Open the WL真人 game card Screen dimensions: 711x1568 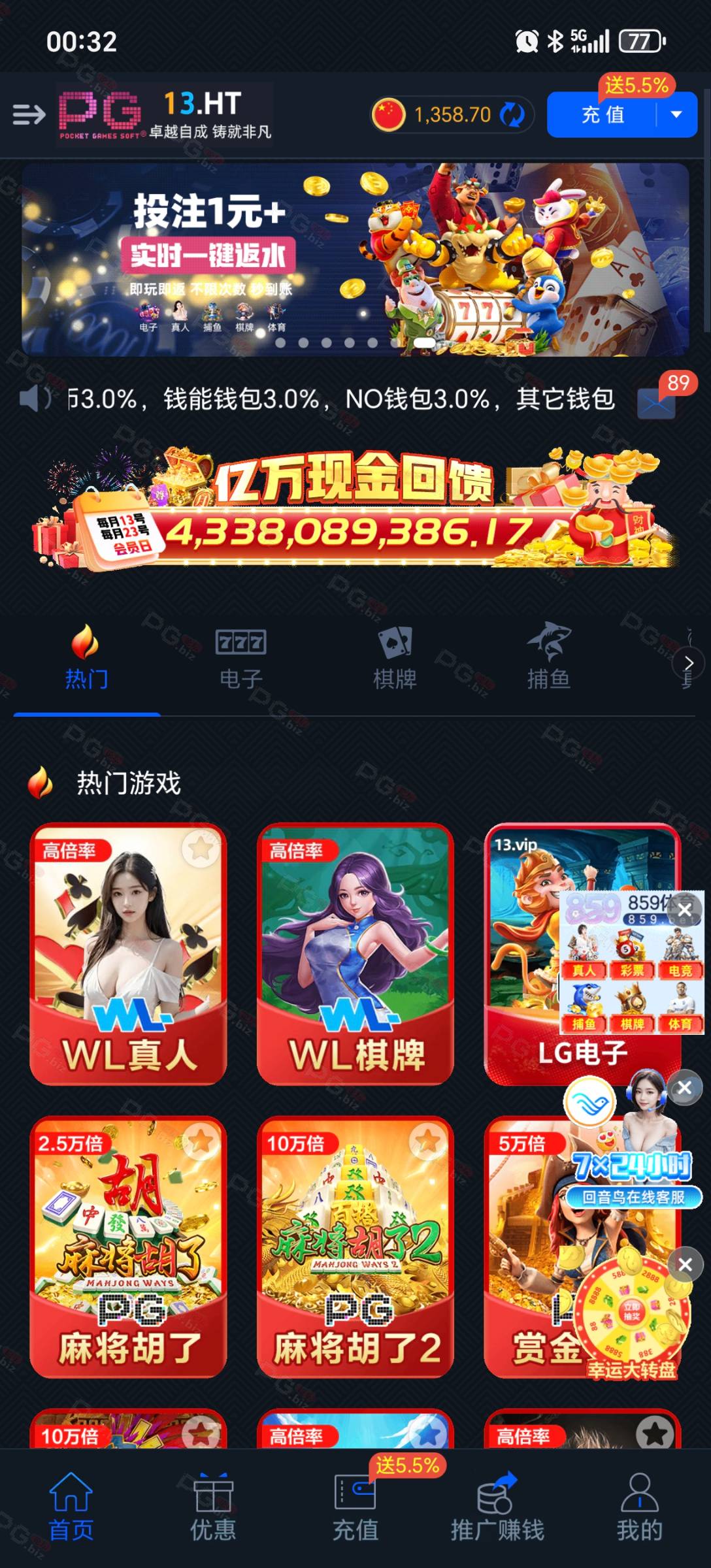click(128, 953)
